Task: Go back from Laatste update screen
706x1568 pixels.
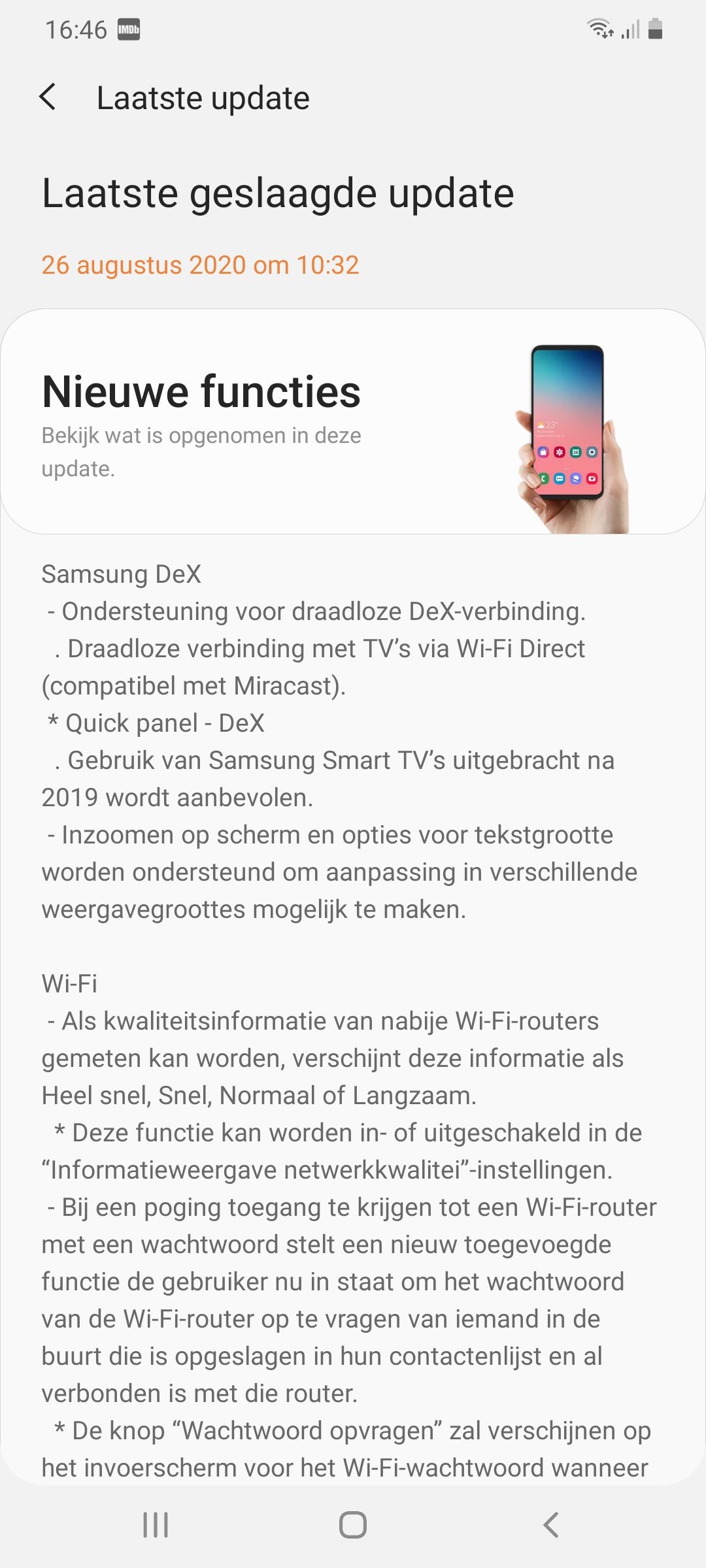Action: point(48,98)
